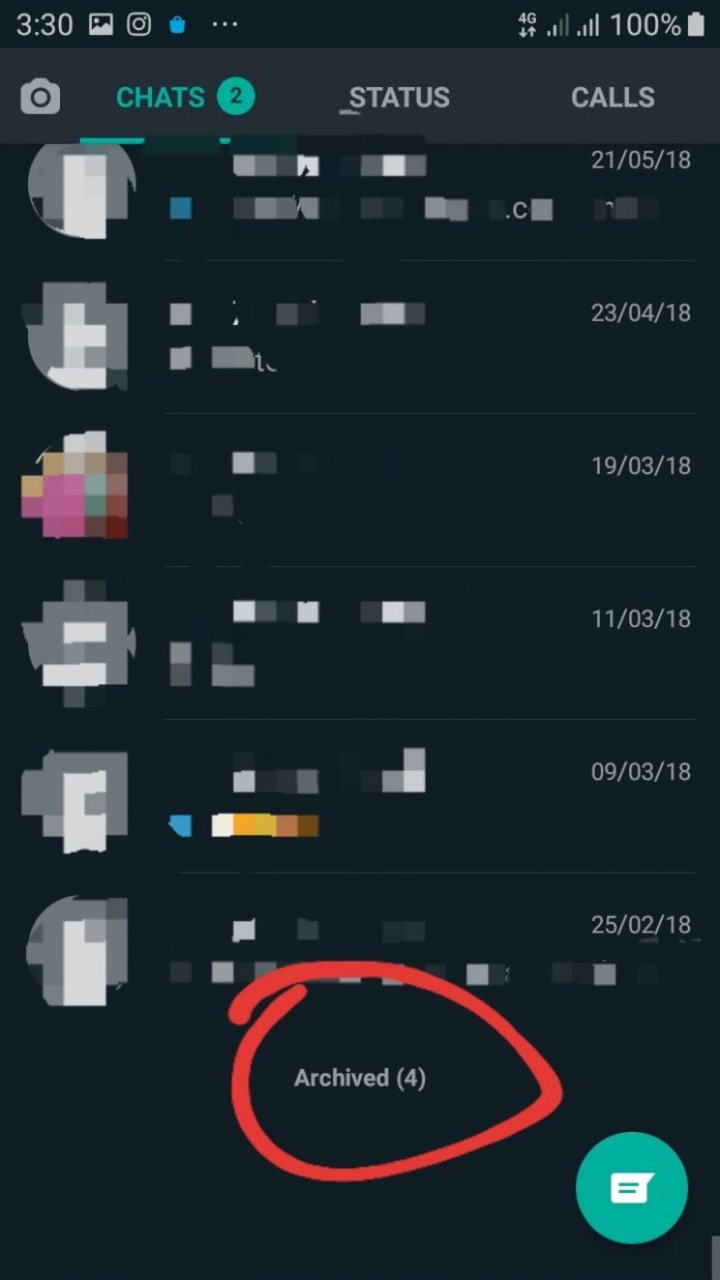Select the CHATS tab
Screen dimensions: 720x1280
pyautogui.click(x=185, y=97)
